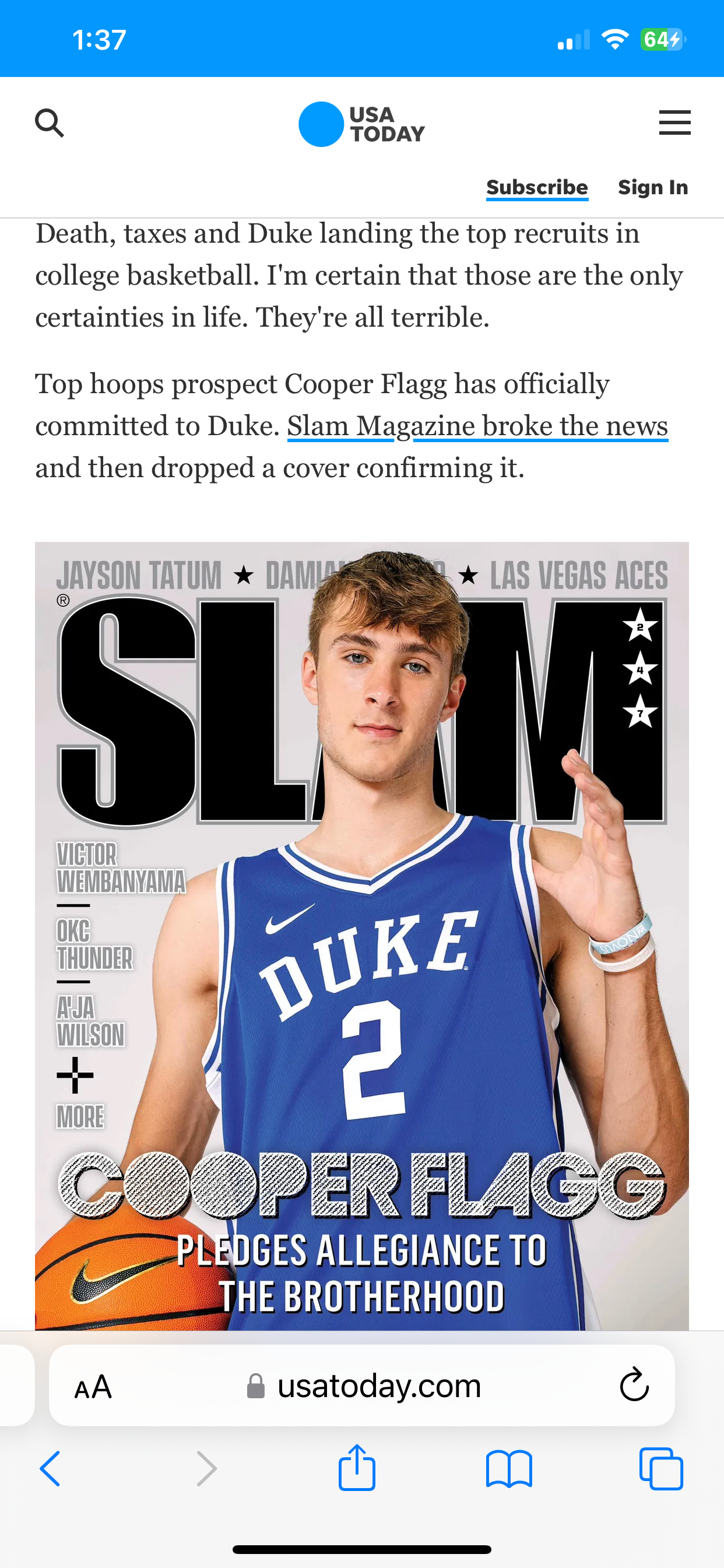This screenshot has height=1568, width=724.
Task: Open the Slam Magazine broke the news link
Action: (477, 426)
